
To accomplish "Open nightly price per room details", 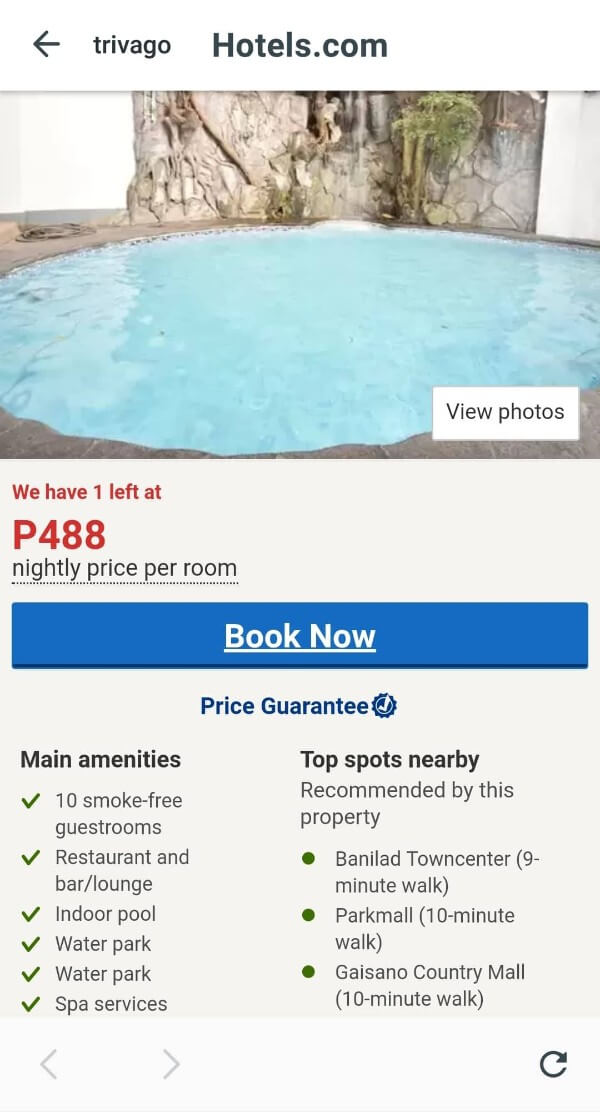I will pos(125,568).
